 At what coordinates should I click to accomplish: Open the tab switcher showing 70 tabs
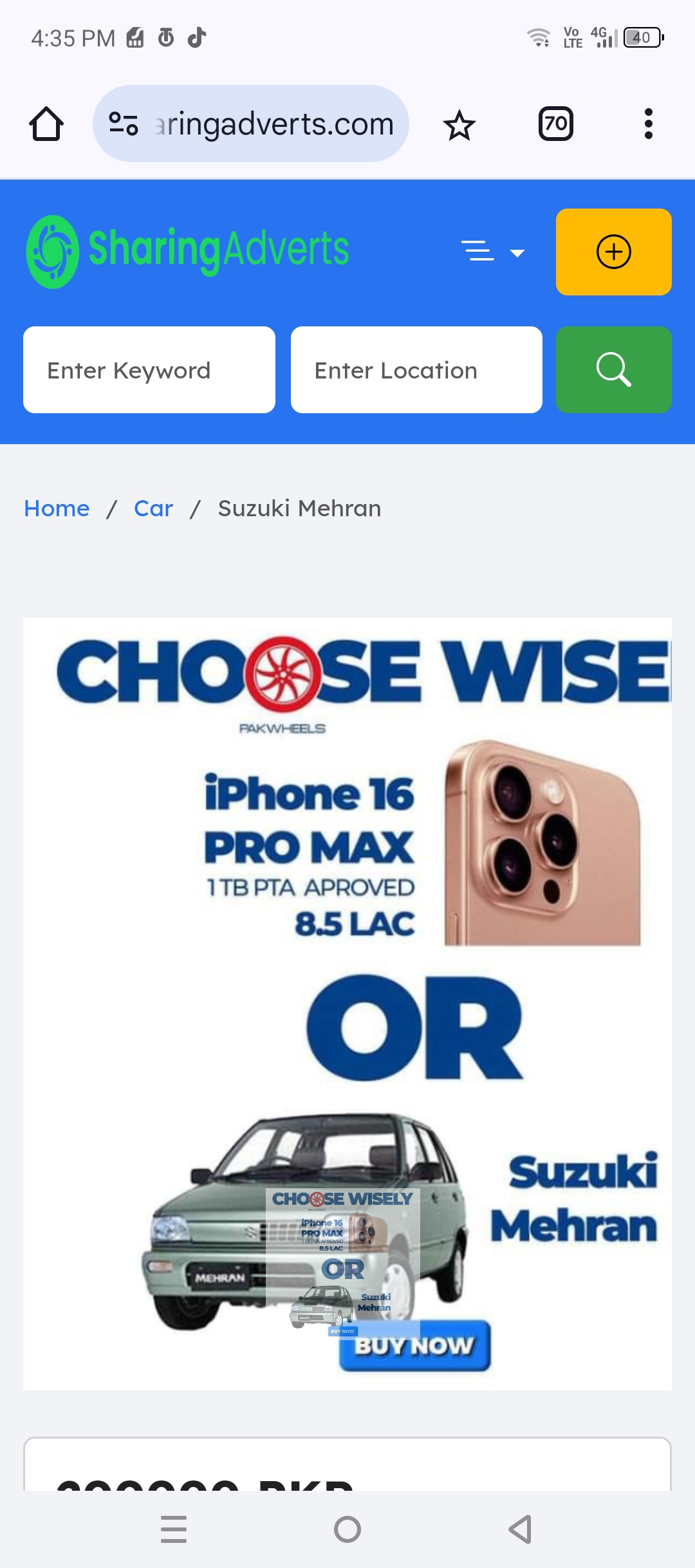(x=555, y=124)
